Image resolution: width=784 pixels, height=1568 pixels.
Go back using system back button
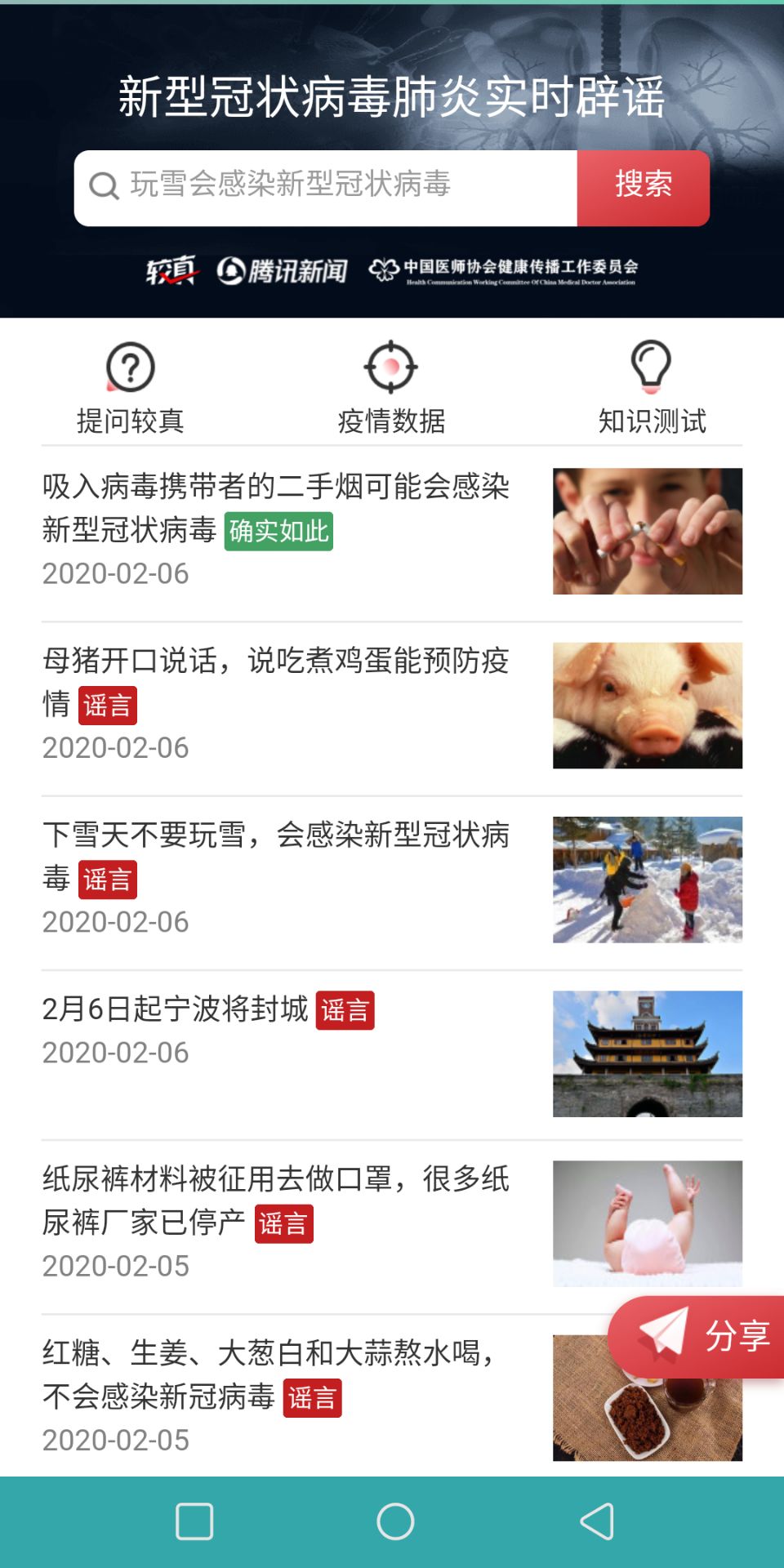597,1521
